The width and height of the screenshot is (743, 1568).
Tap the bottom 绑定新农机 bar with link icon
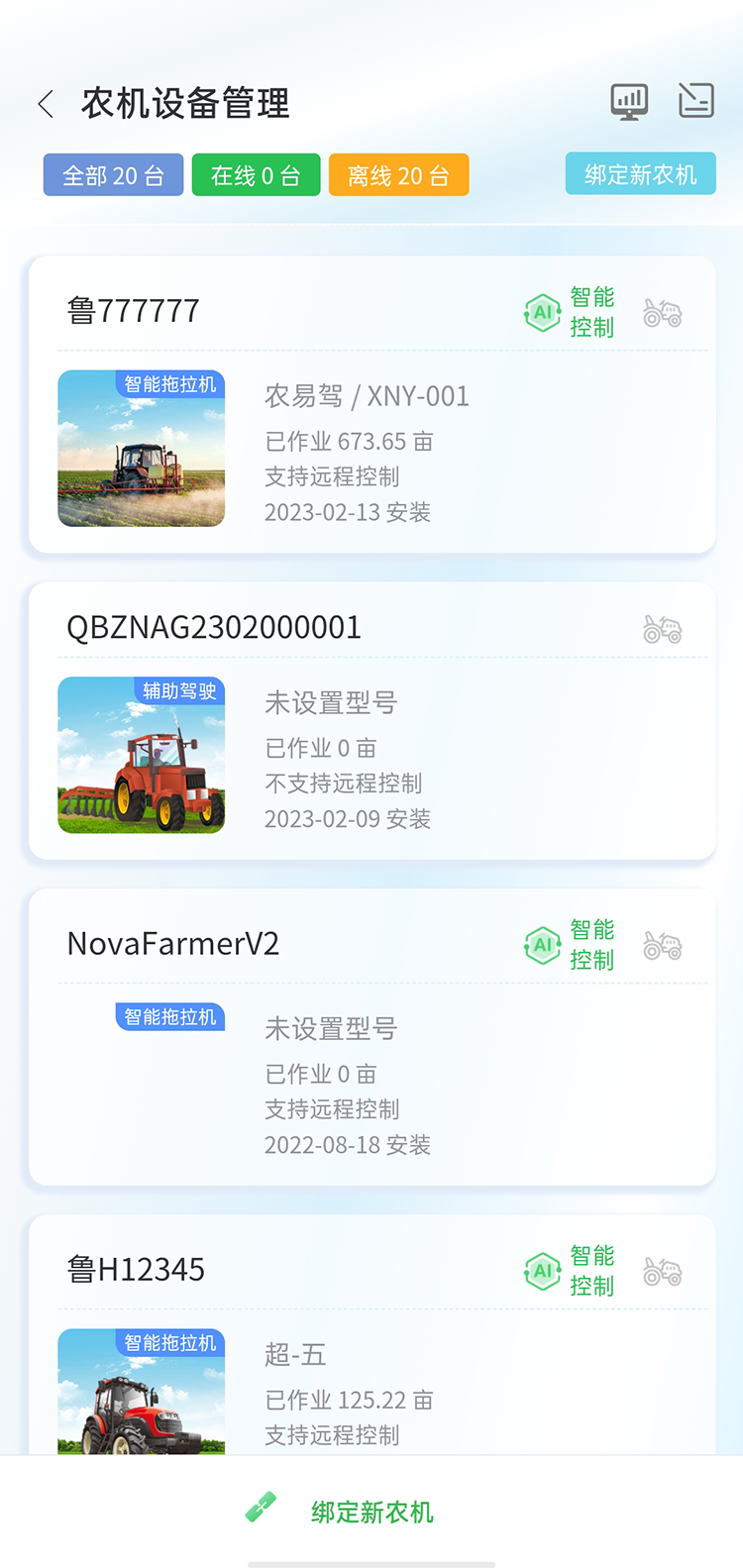point(371,1512)
